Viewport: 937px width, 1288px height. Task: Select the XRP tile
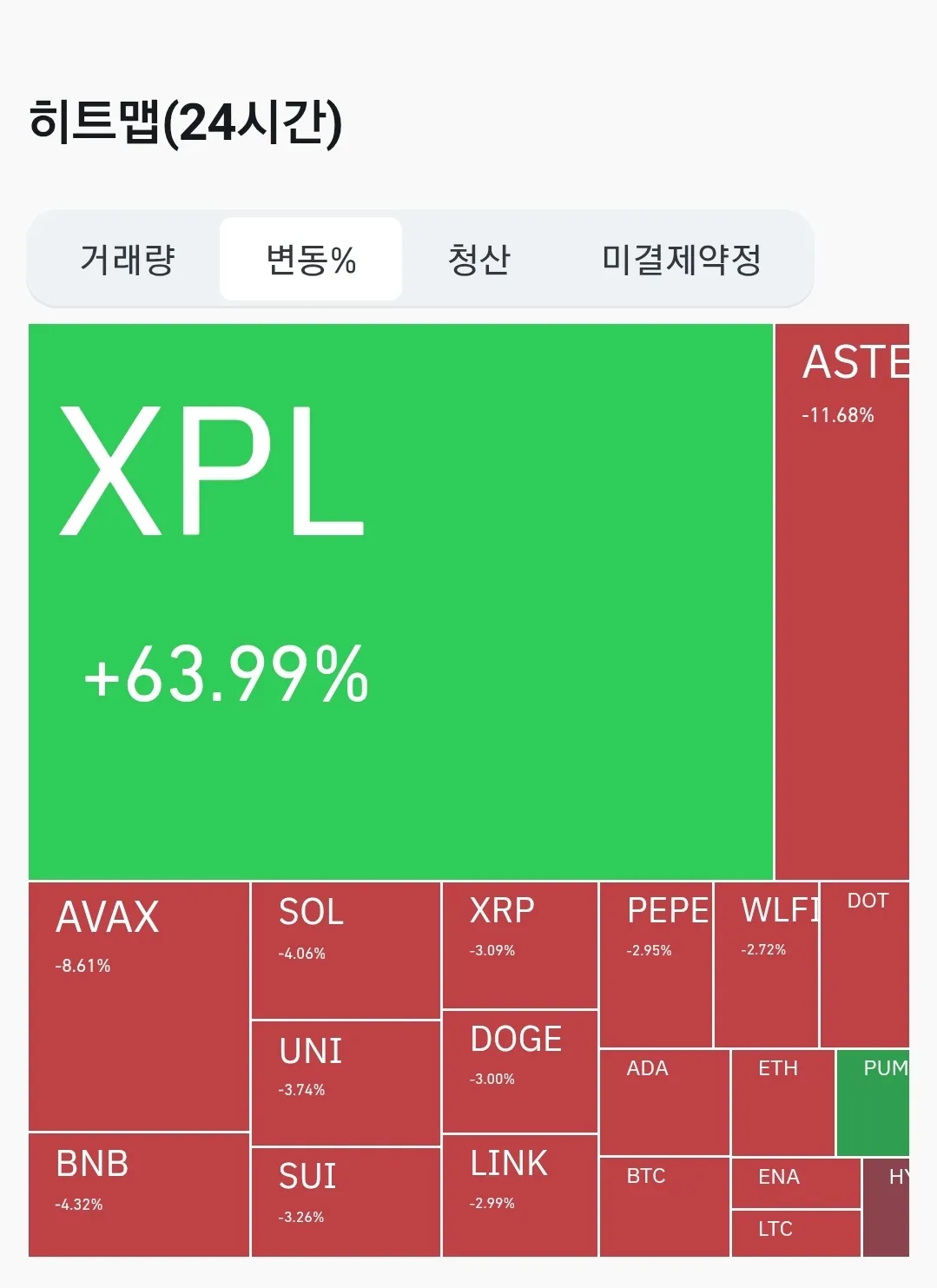519,945
